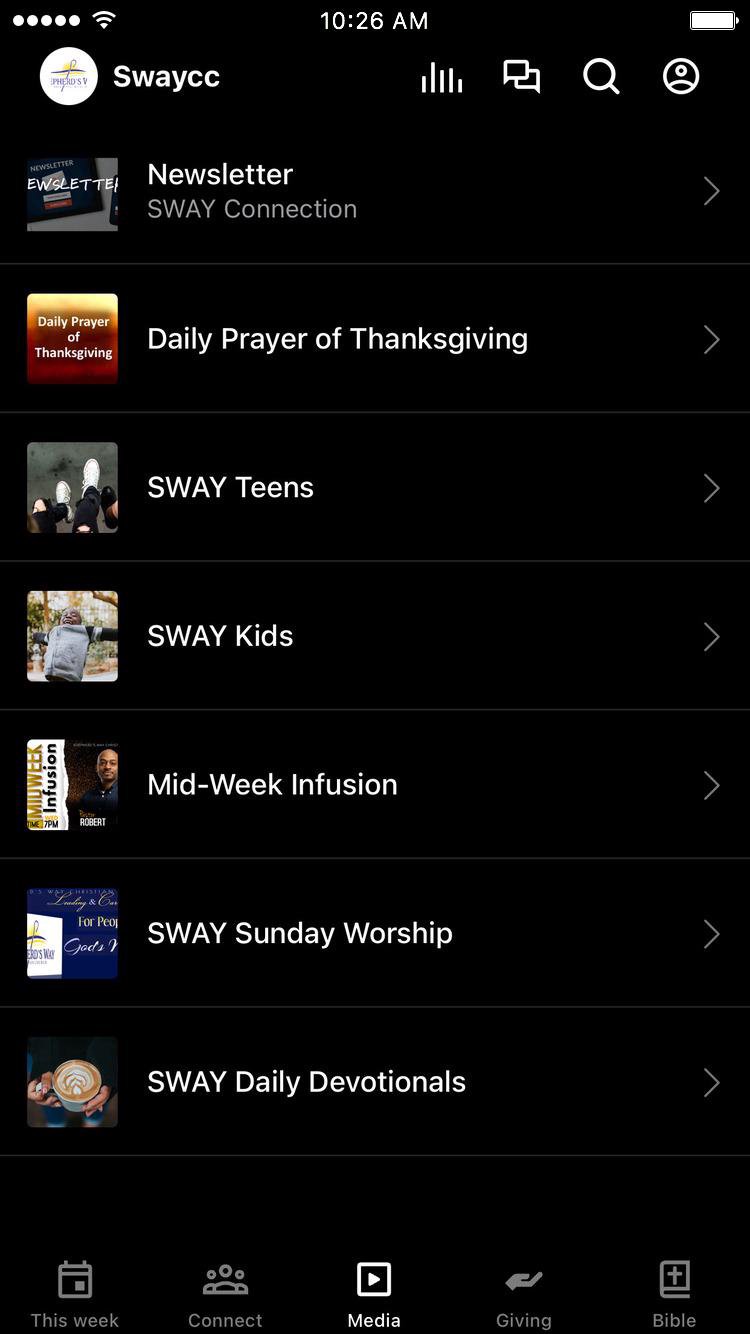Open the user profile icon
The image size is (750, 1334).
(681, 77)
